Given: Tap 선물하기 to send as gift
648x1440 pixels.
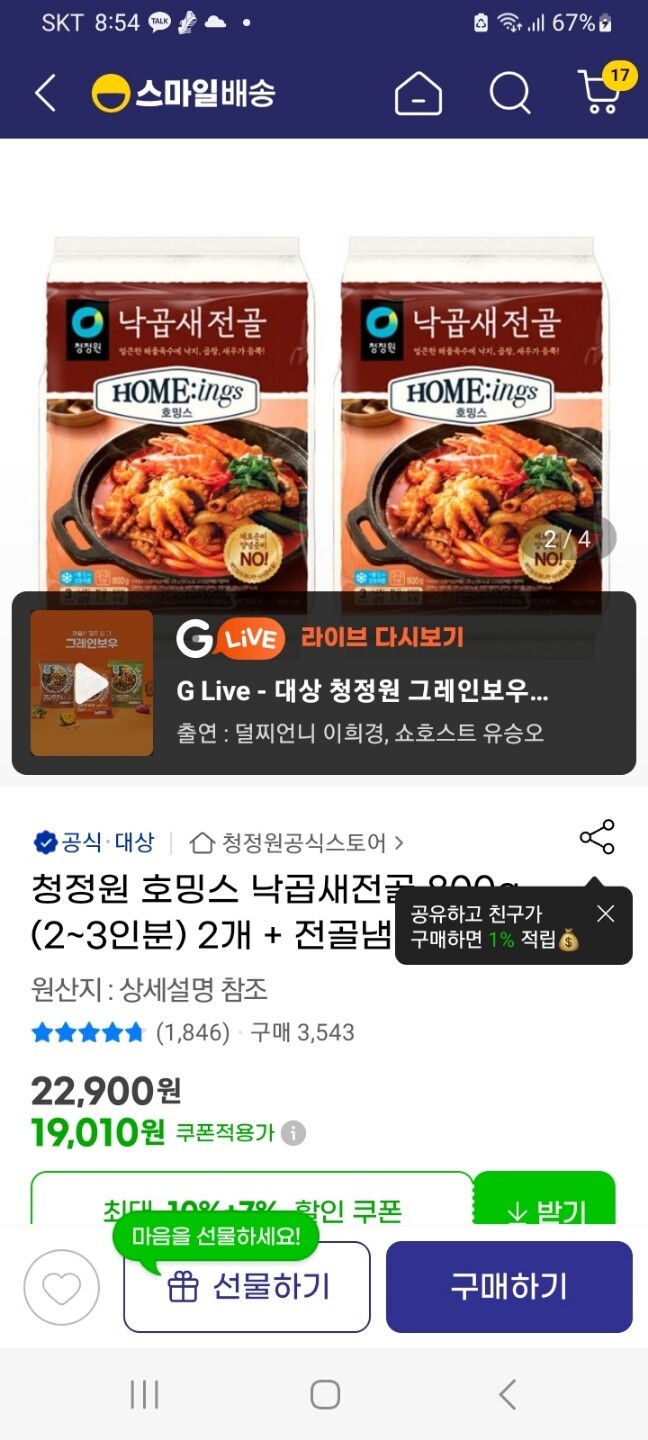Looking at the screenshot, I should point(247,1287).
